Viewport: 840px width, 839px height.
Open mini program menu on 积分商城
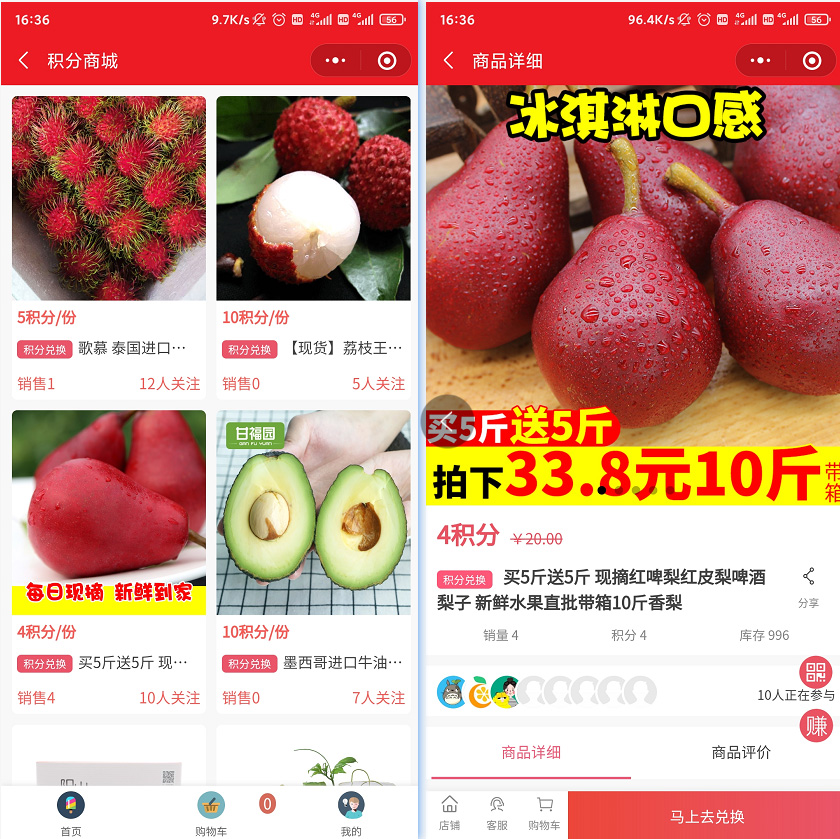coord(336,61)
